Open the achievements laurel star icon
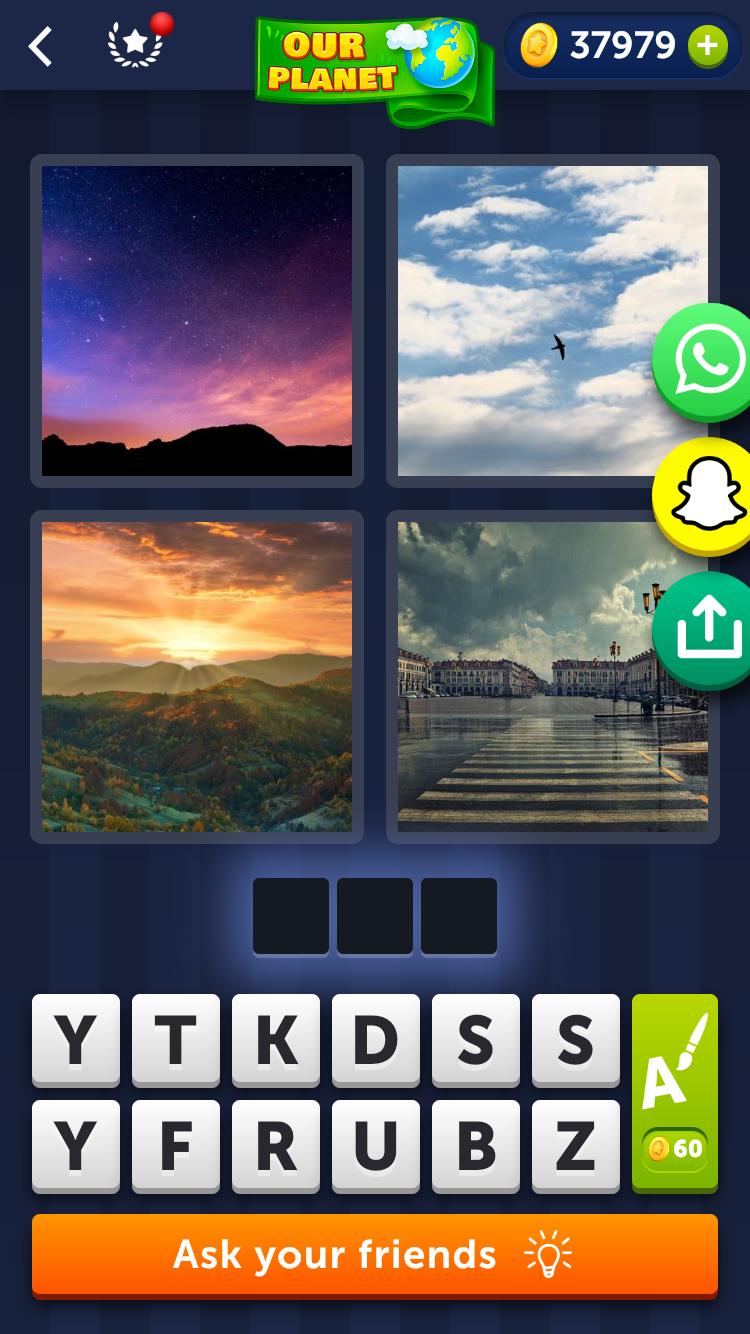 (x=135, y=45)
